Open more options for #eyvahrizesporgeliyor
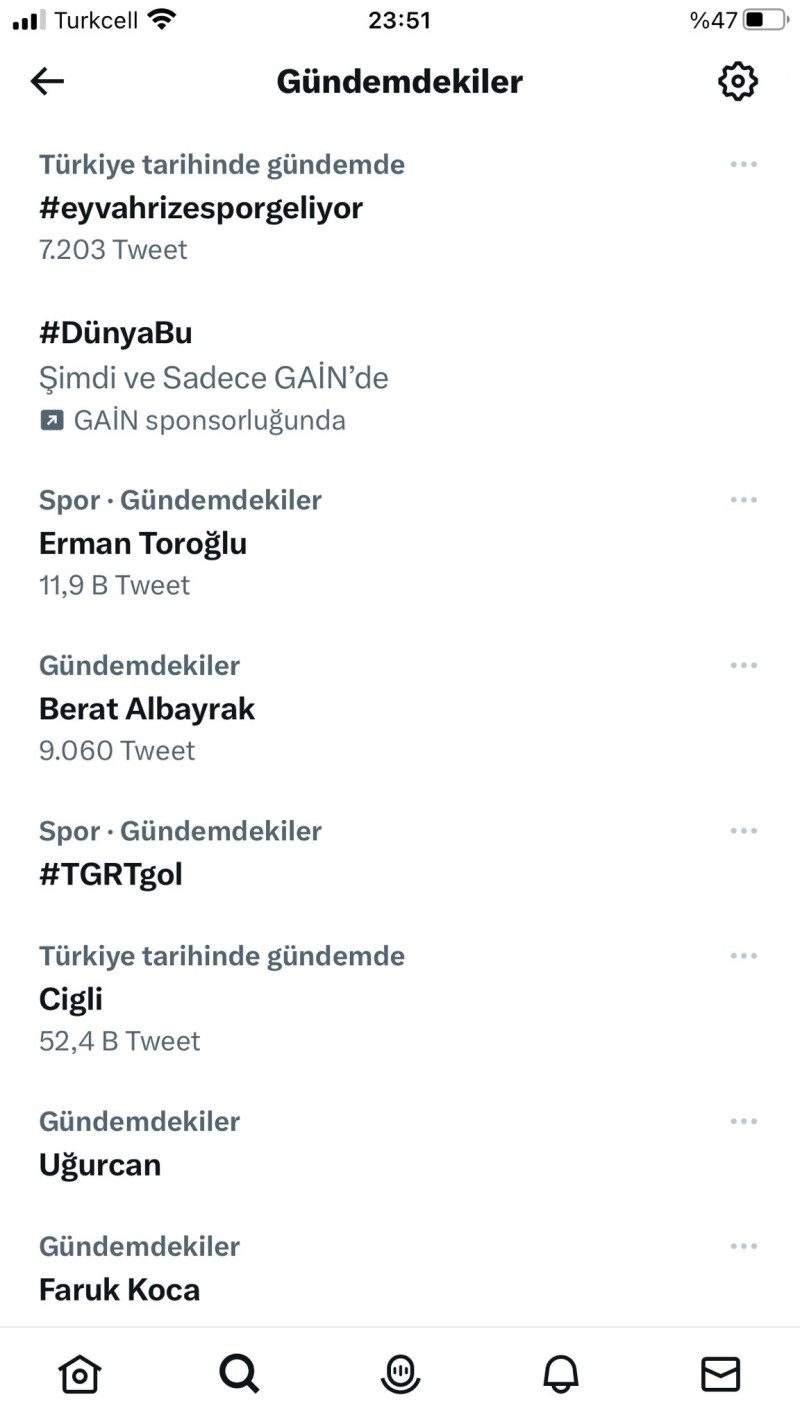 pyautogui.click(x=743, y=164)
